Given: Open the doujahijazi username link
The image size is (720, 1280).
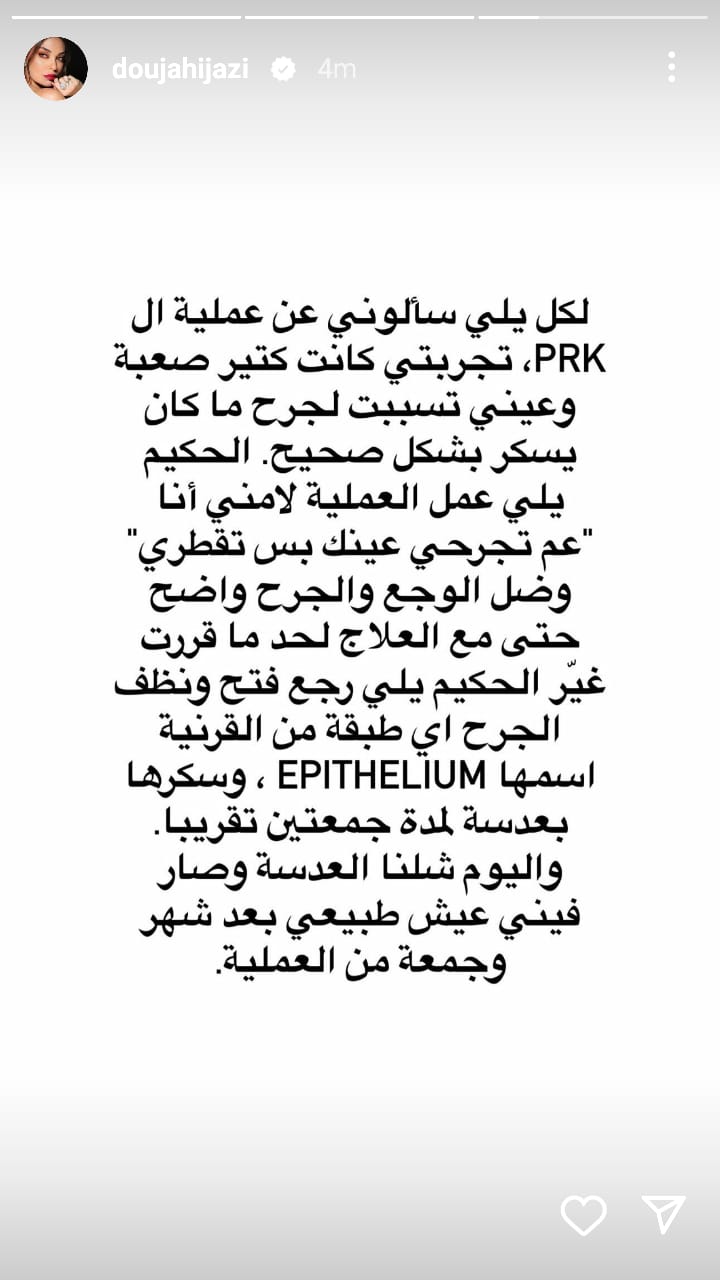Looking at the screenshot, I should pyautogui.click(x=180, y=69).
